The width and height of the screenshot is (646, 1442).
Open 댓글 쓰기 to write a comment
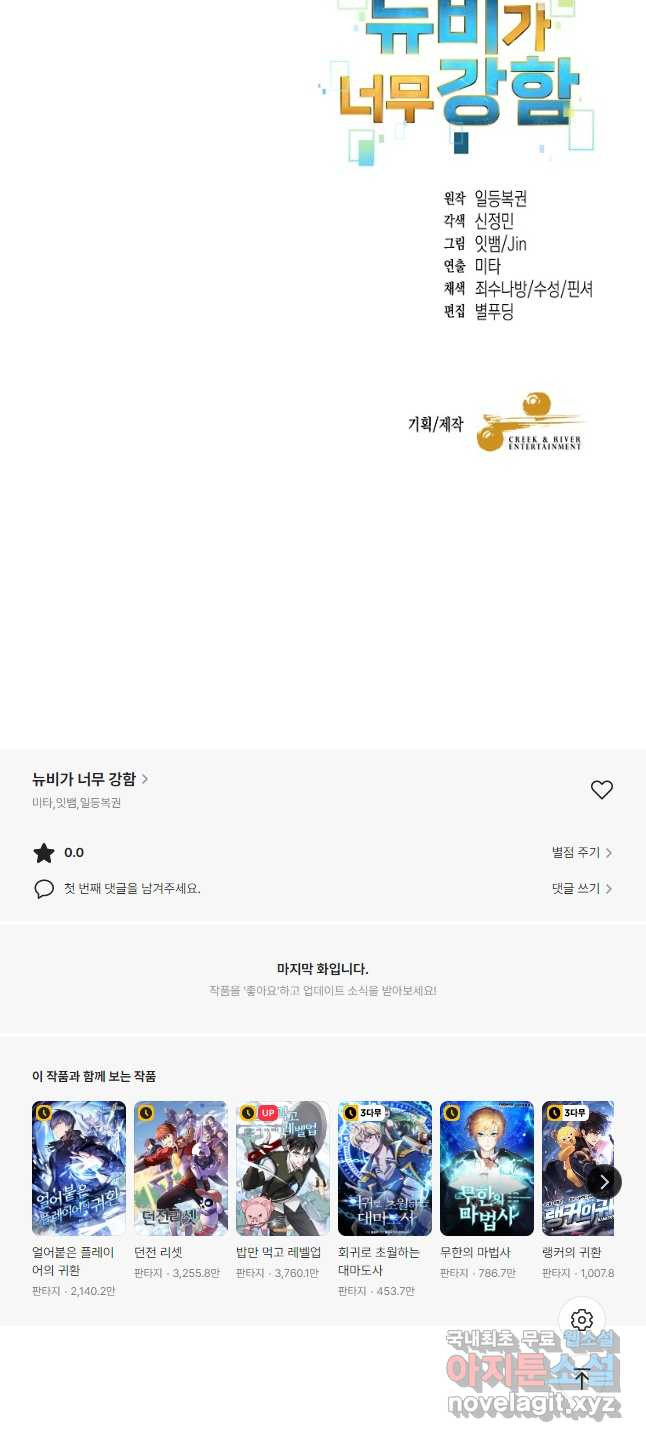coord(581,888)
